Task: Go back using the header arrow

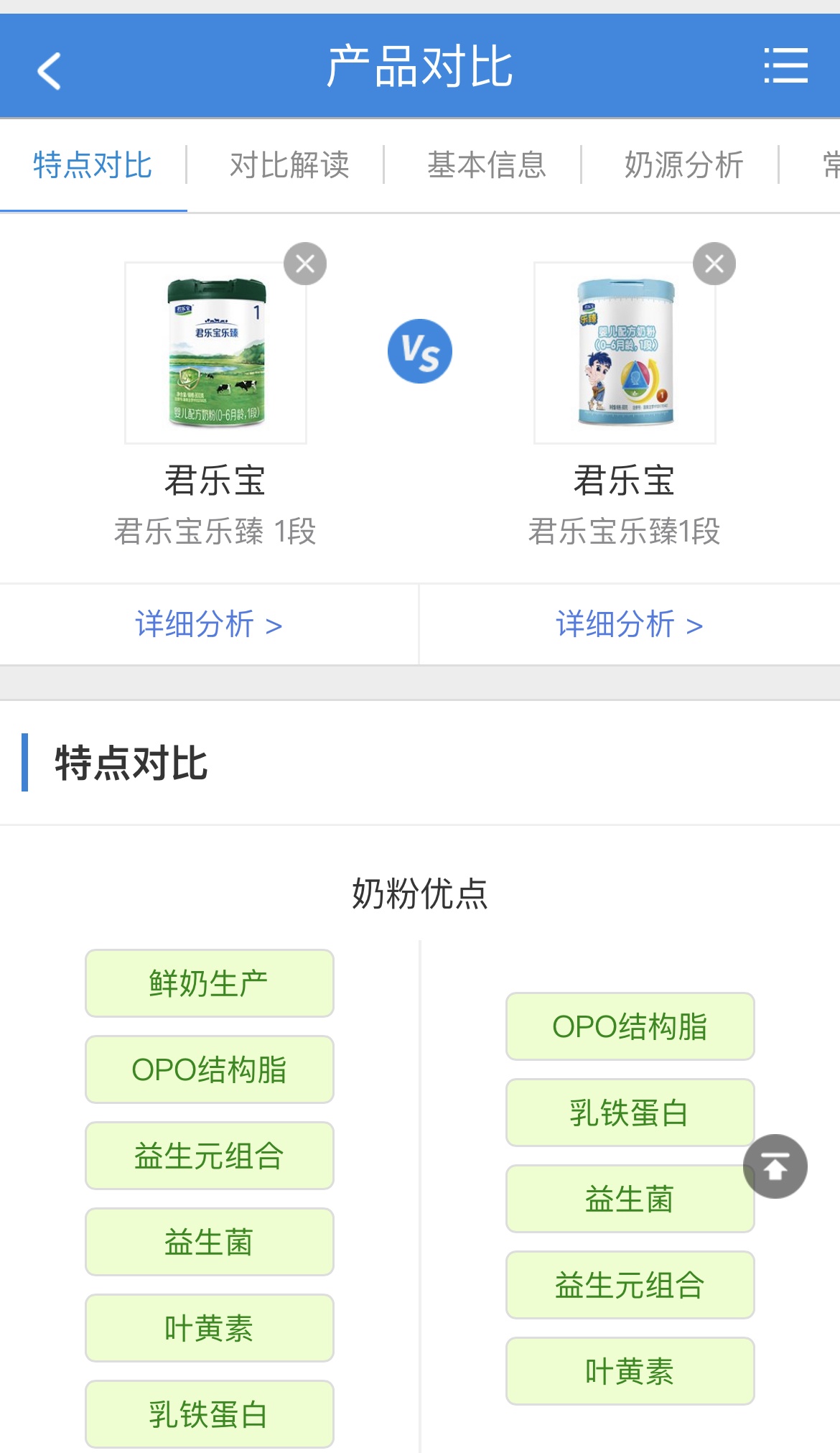Action: pos(49,70)
